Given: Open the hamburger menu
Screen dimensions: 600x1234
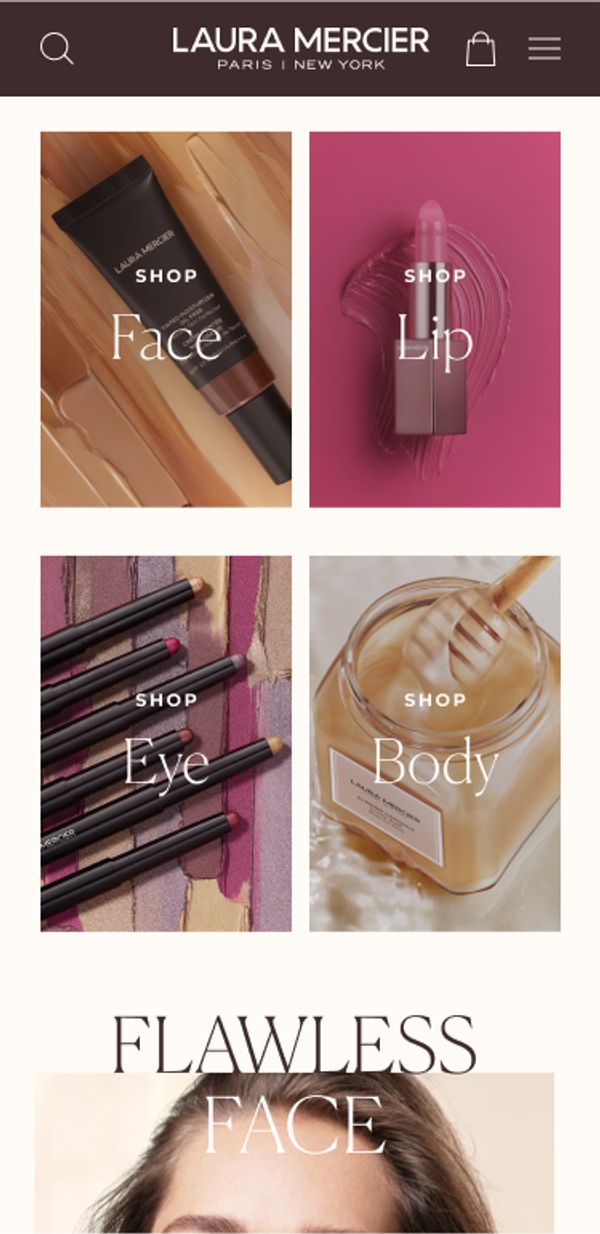Looking at the screenshot, I should click(544, 48).
